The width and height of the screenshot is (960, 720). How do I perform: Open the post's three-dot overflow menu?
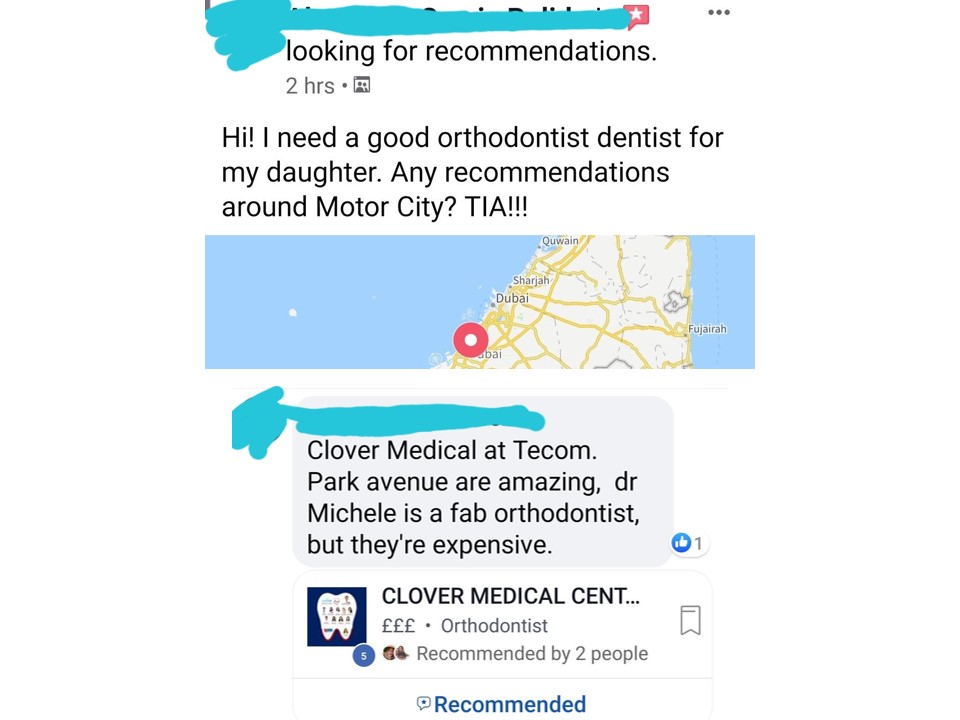coord(718,13)
